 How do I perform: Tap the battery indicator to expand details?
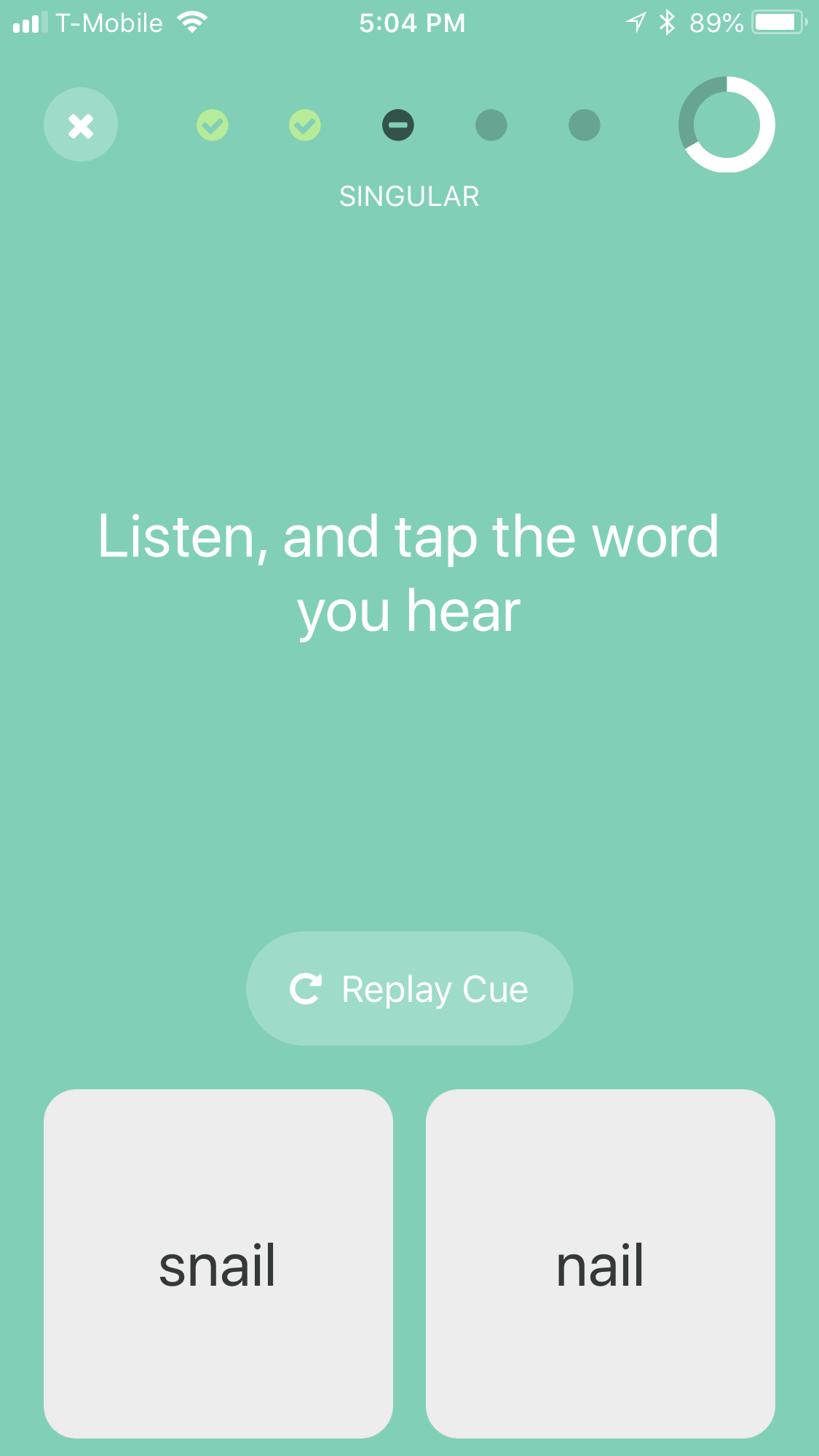[775, 23]
